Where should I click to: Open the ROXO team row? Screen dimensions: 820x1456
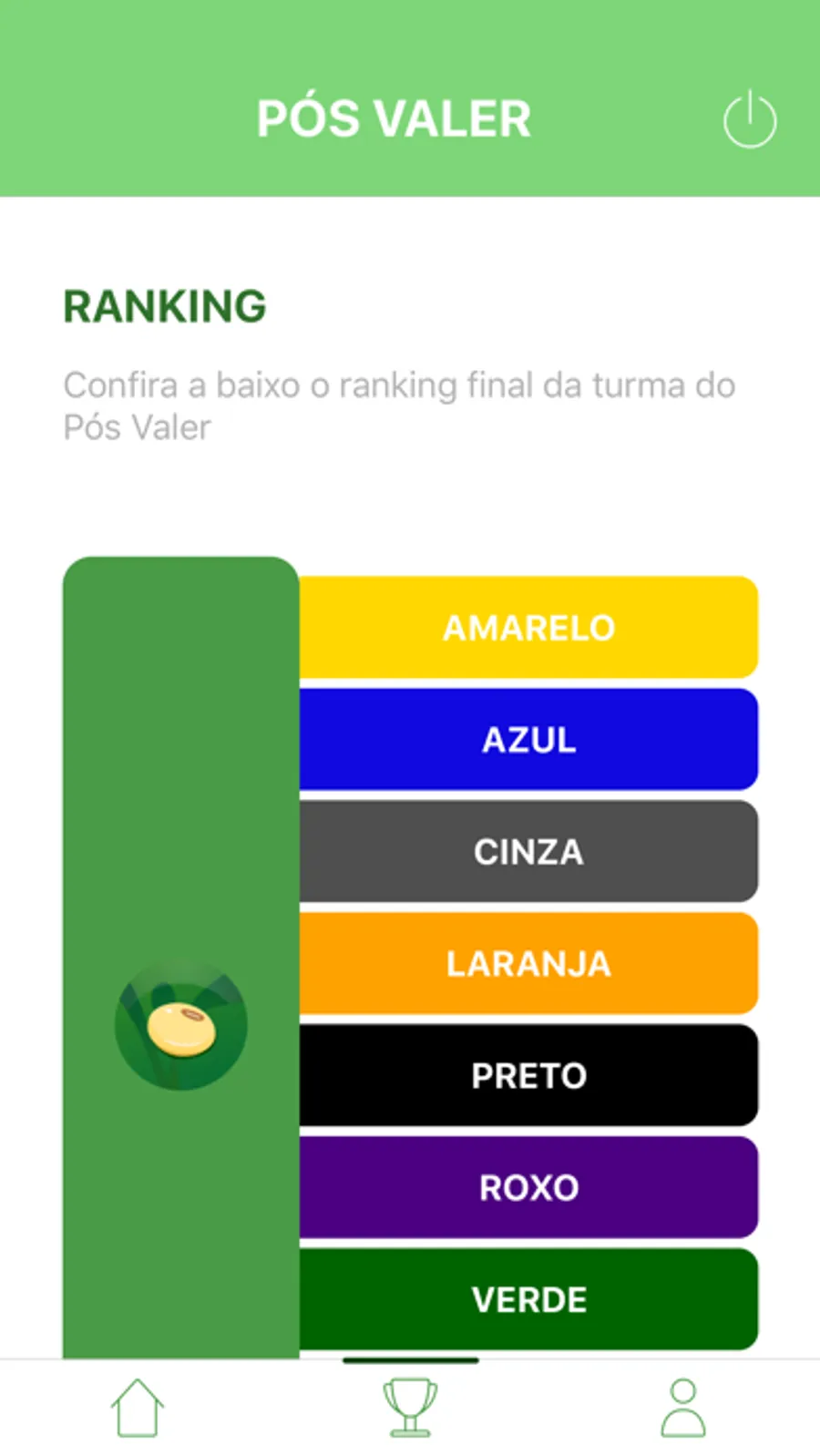pos(528,1187)
